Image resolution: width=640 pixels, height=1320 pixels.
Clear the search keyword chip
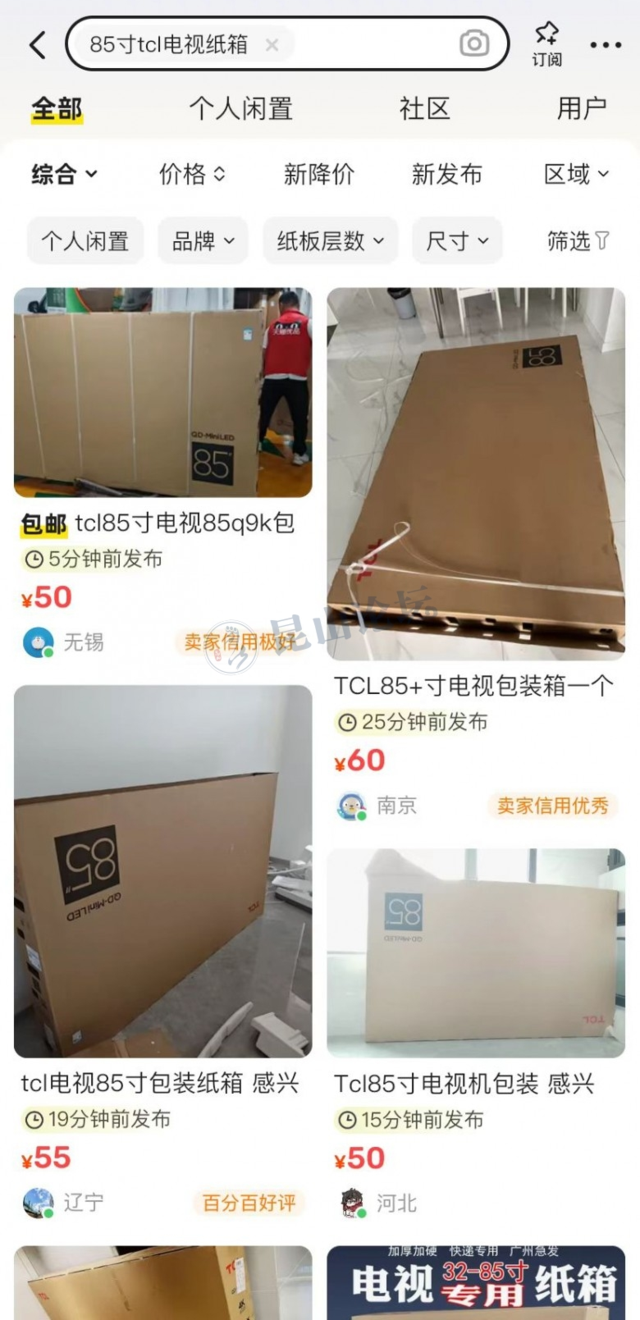point(272,45)
